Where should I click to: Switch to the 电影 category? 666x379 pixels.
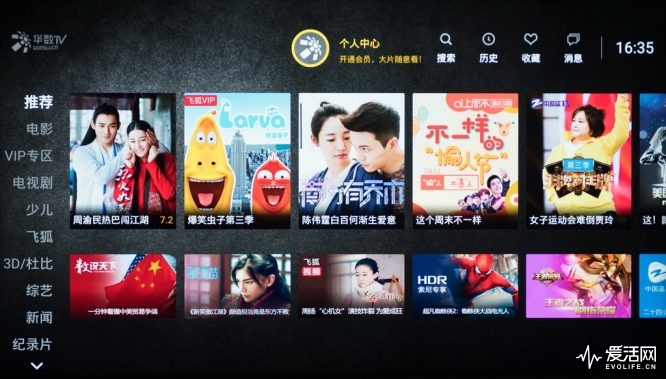[40, 129]
